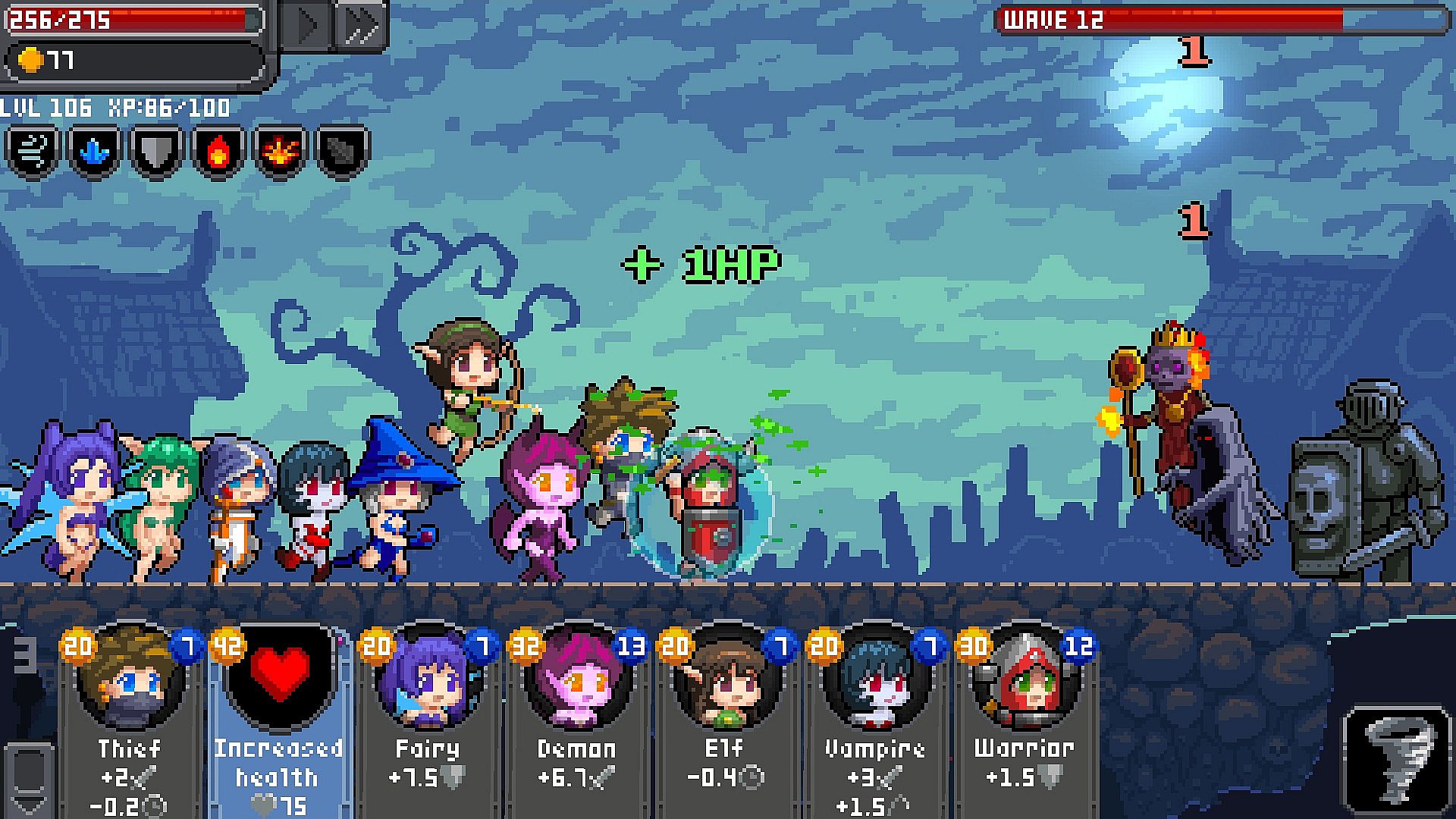The height and width of the screenshot is (819, 1456).
Task: Buy the Increased health upgrade card
Action: [279, 720]
